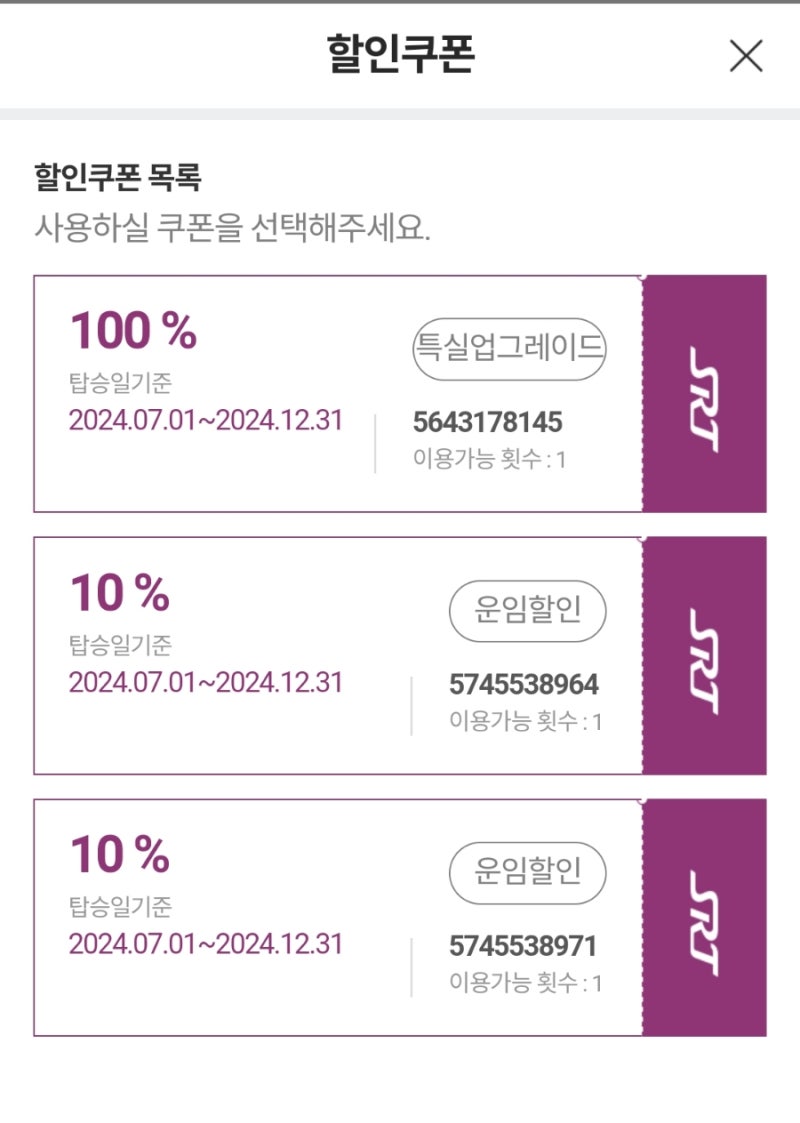Tap the 특실업그레이드 badge icon
This screenshot has height=1123, width=800.
tap(510, 349)
